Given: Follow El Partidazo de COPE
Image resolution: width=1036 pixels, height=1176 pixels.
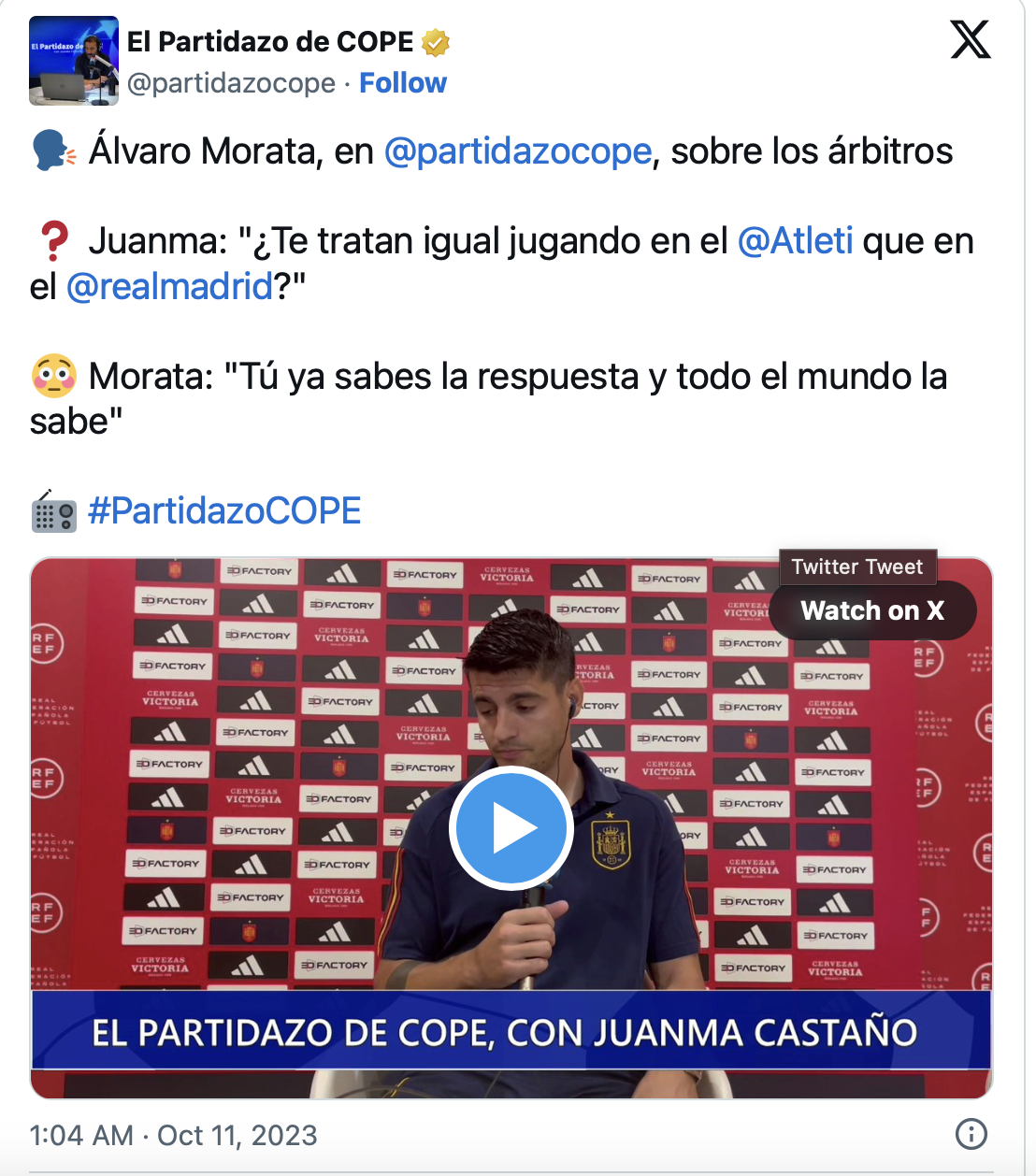Looking at the screenshot, I should [403, 83].
